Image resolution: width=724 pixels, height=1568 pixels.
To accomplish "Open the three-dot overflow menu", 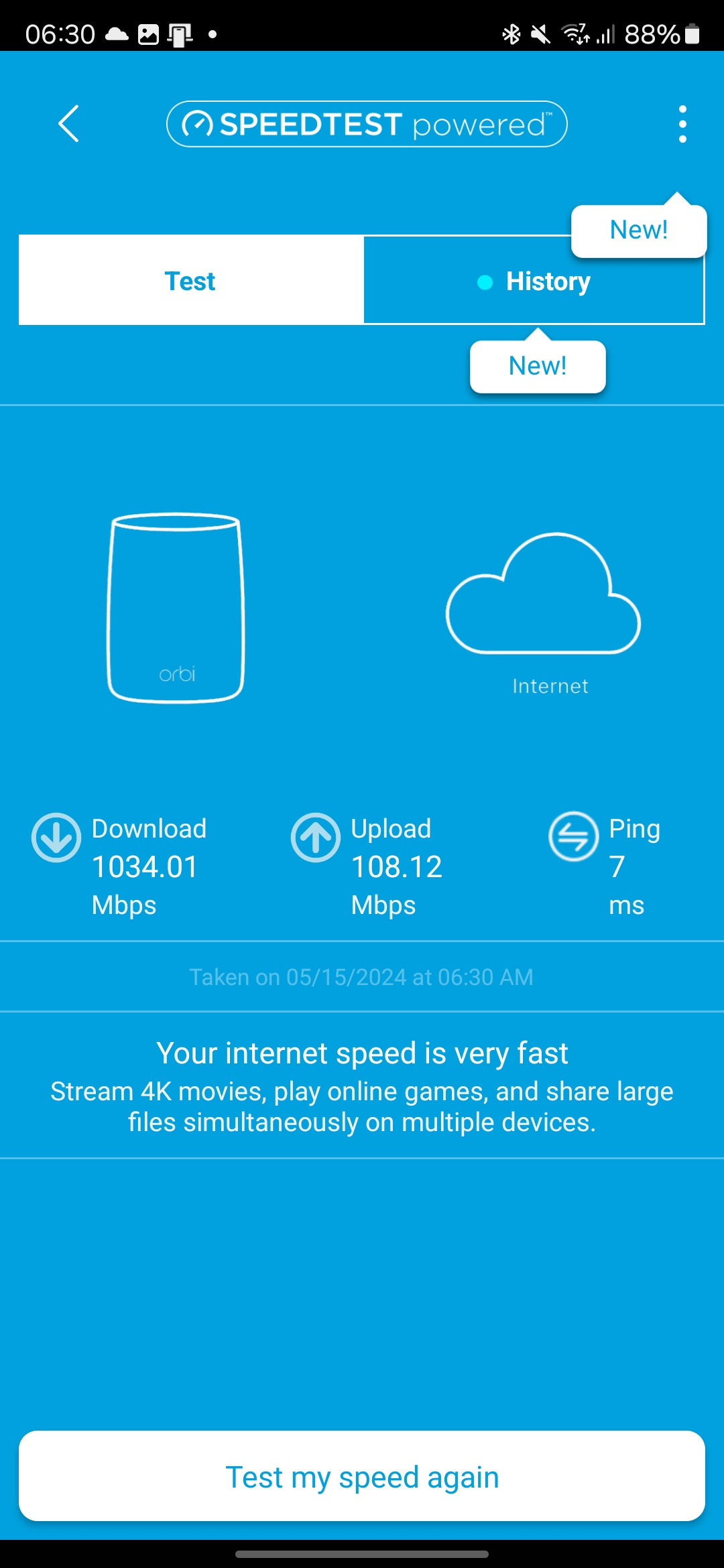I will pos(682,124).
